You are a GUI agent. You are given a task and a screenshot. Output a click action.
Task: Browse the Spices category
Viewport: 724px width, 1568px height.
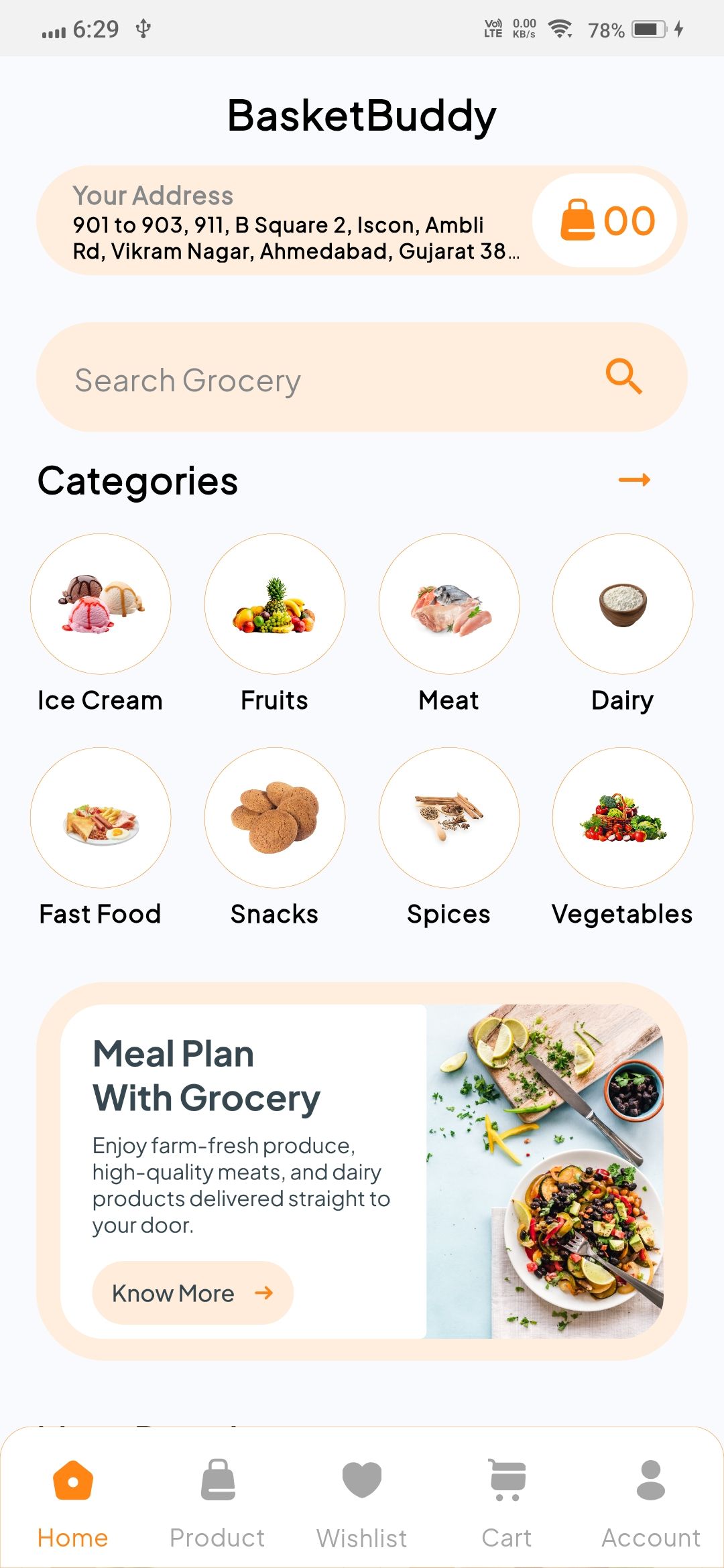449,818
